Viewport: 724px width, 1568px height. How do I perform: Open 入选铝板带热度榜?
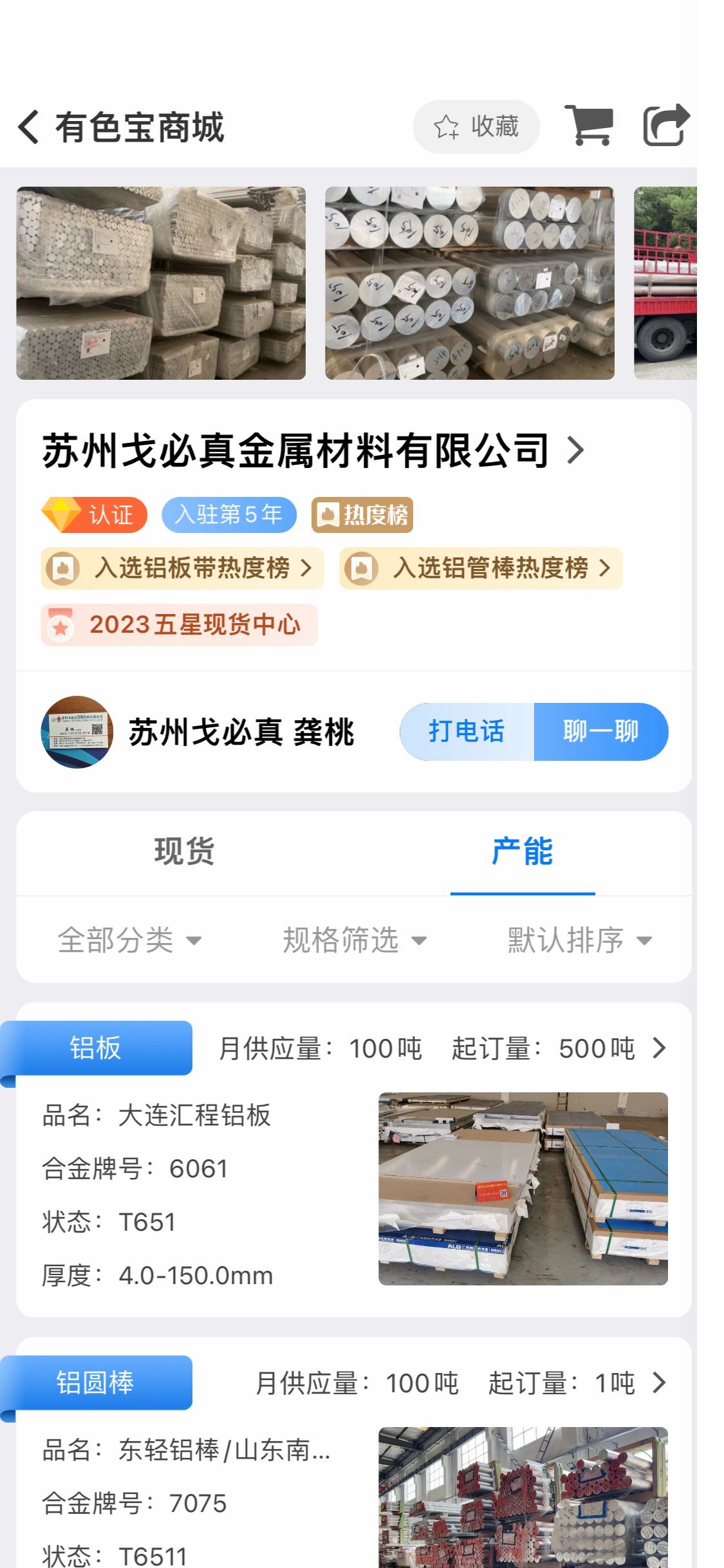point(182,568)
